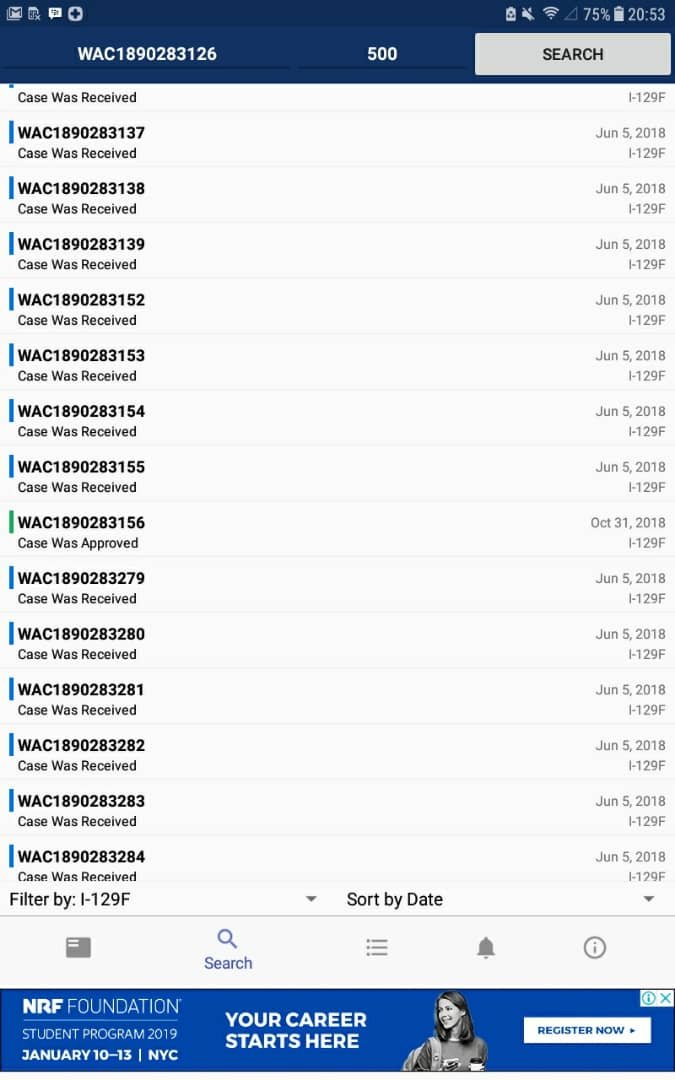Tap the SEARCH button
675x1080 pixels.
[572, 54]
